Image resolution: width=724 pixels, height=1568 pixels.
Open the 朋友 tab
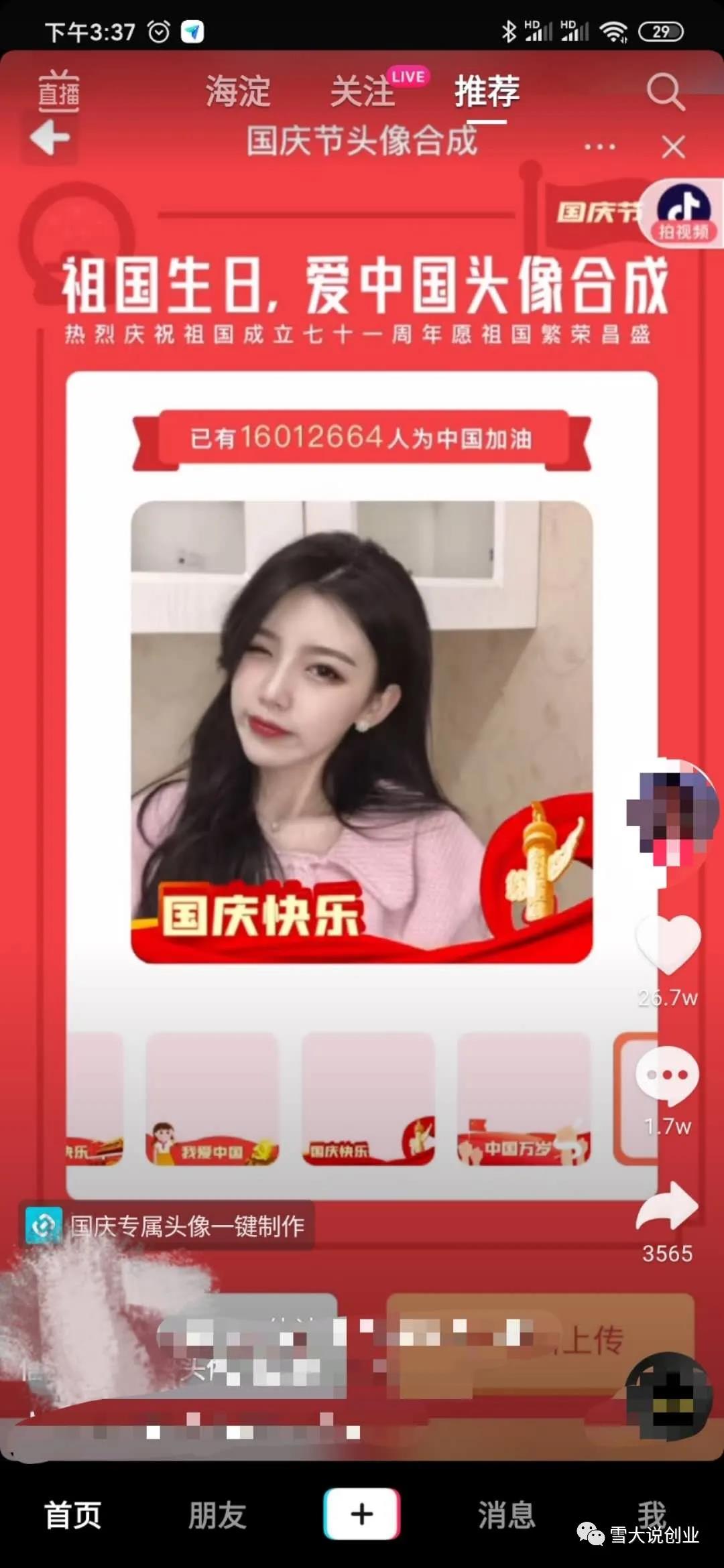pyautogui.click(x=217, y=1514)
